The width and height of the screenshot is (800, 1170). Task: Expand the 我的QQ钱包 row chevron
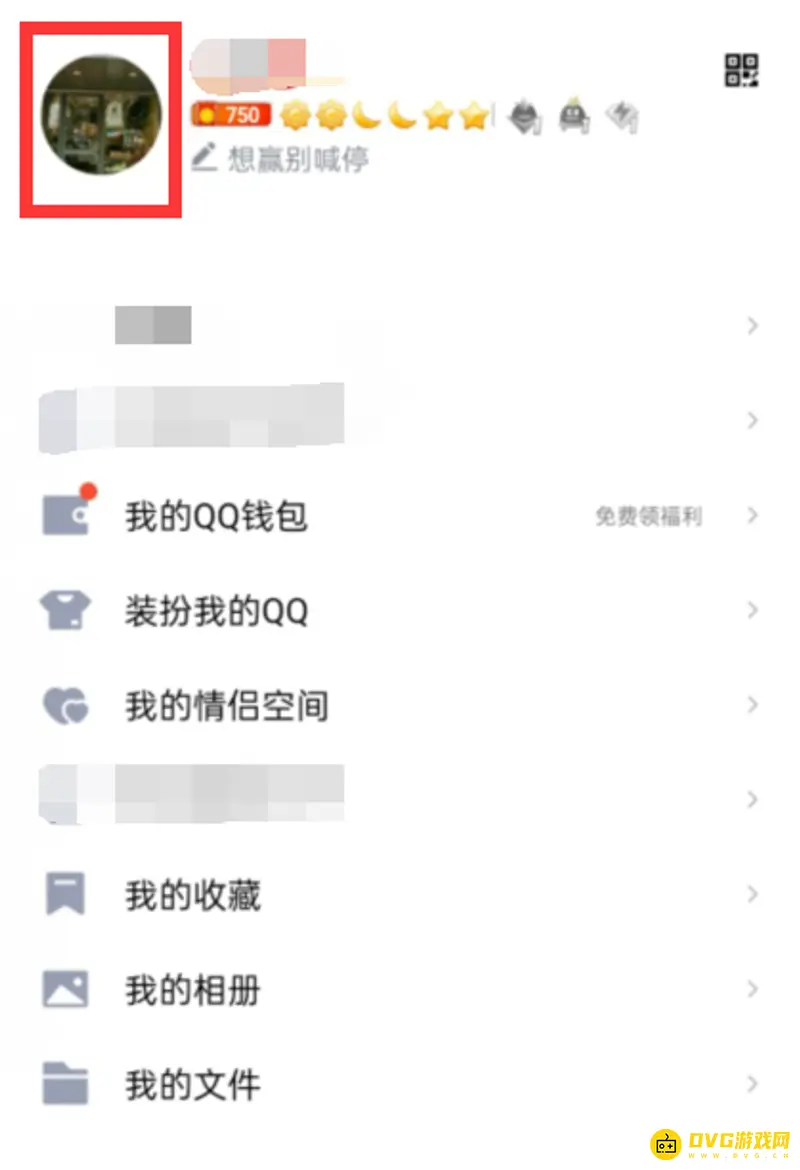(x=752, y=515)
